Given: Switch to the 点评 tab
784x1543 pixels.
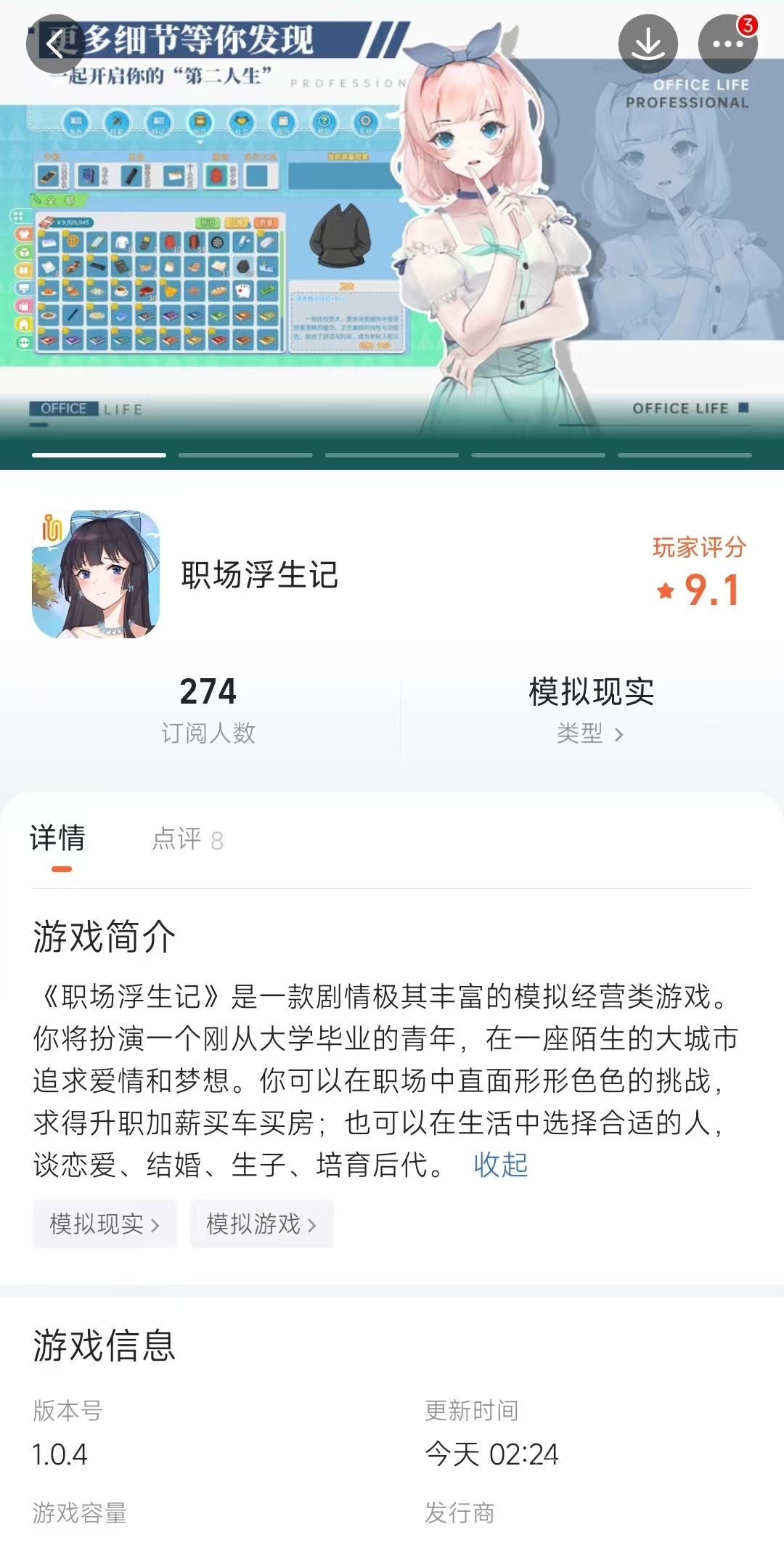Looking at the screenshot, I should [x=187, y=839].
